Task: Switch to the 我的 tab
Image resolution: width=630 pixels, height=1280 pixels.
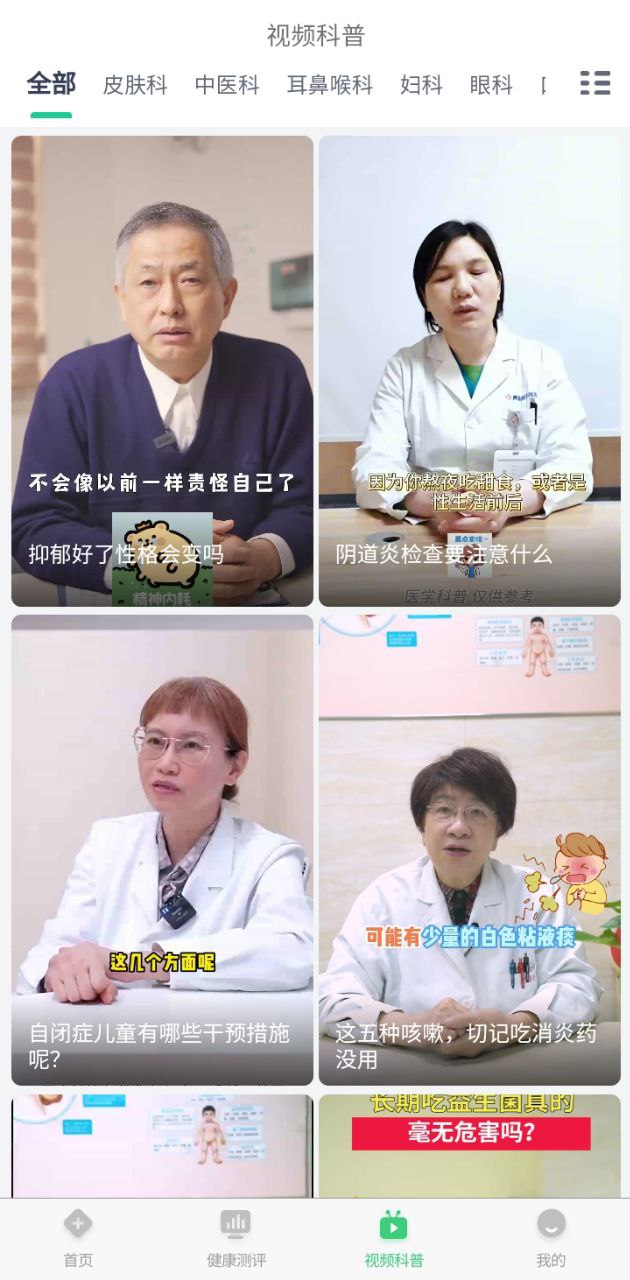Action: [x=551, y=1238]
